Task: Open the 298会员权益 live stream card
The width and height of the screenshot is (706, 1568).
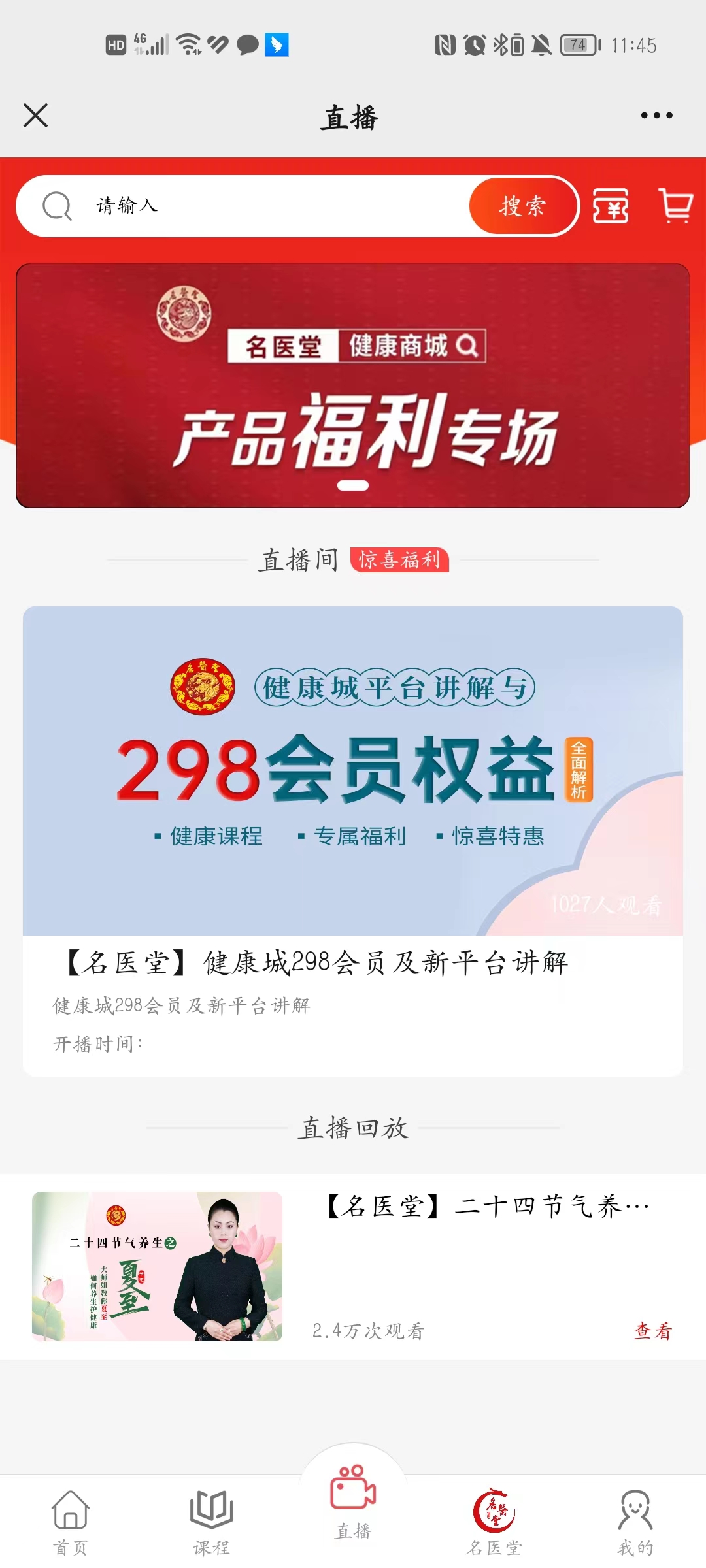Action: [353, 771]
